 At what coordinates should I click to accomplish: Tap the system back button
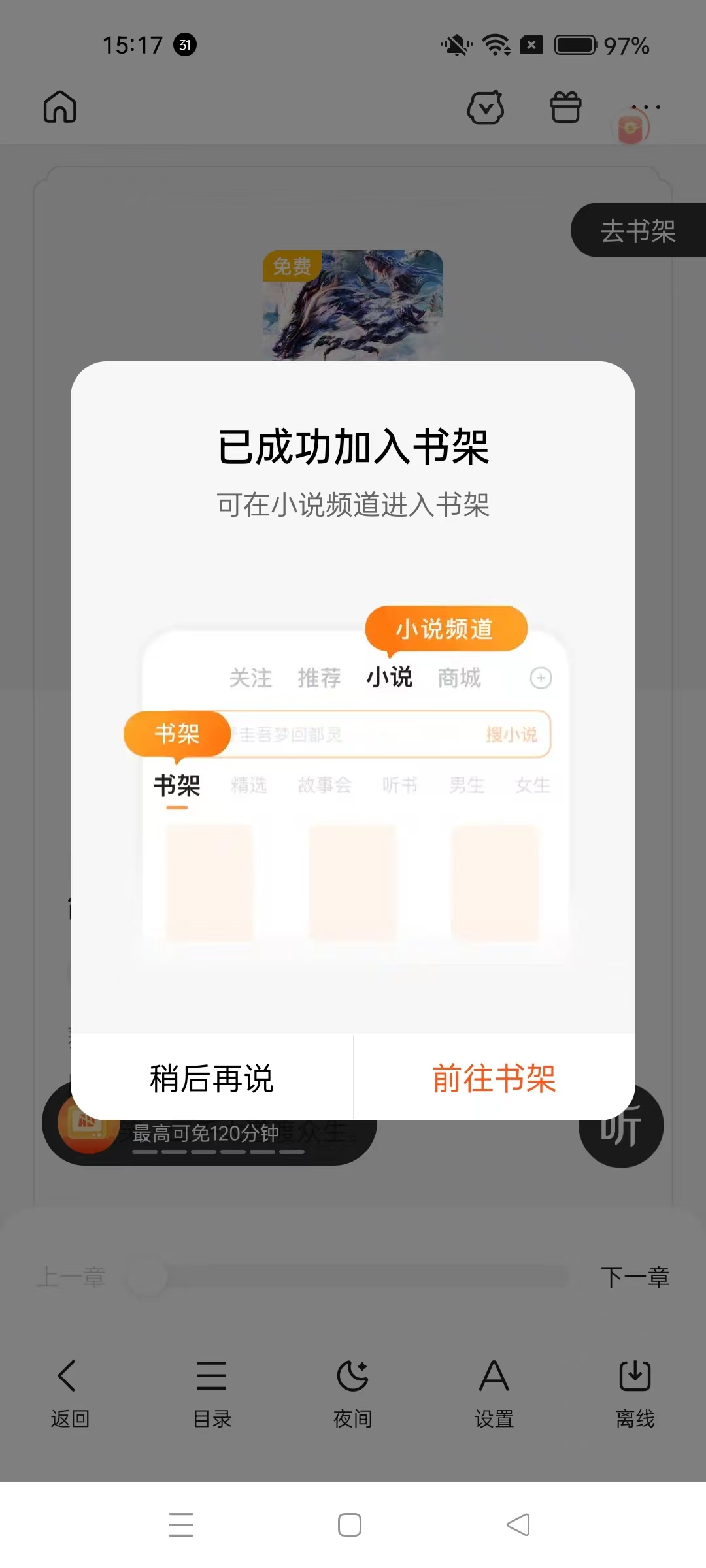pyautogui.click(x=518, y=1525)
